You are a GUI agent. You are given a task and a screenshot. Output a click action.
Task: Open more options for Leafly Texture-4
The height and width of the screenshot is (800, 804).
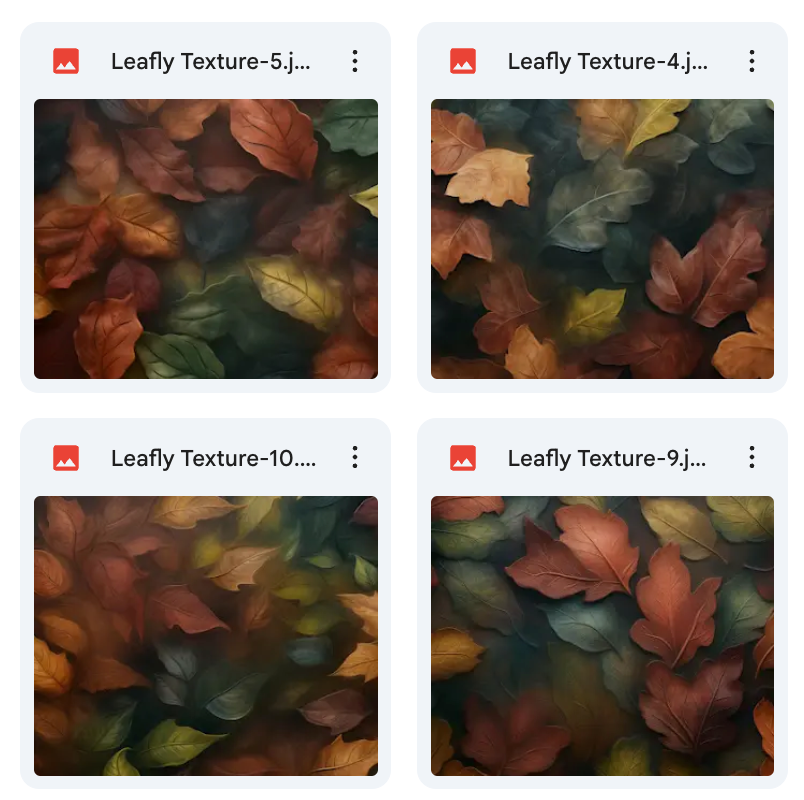click(751, 61)
